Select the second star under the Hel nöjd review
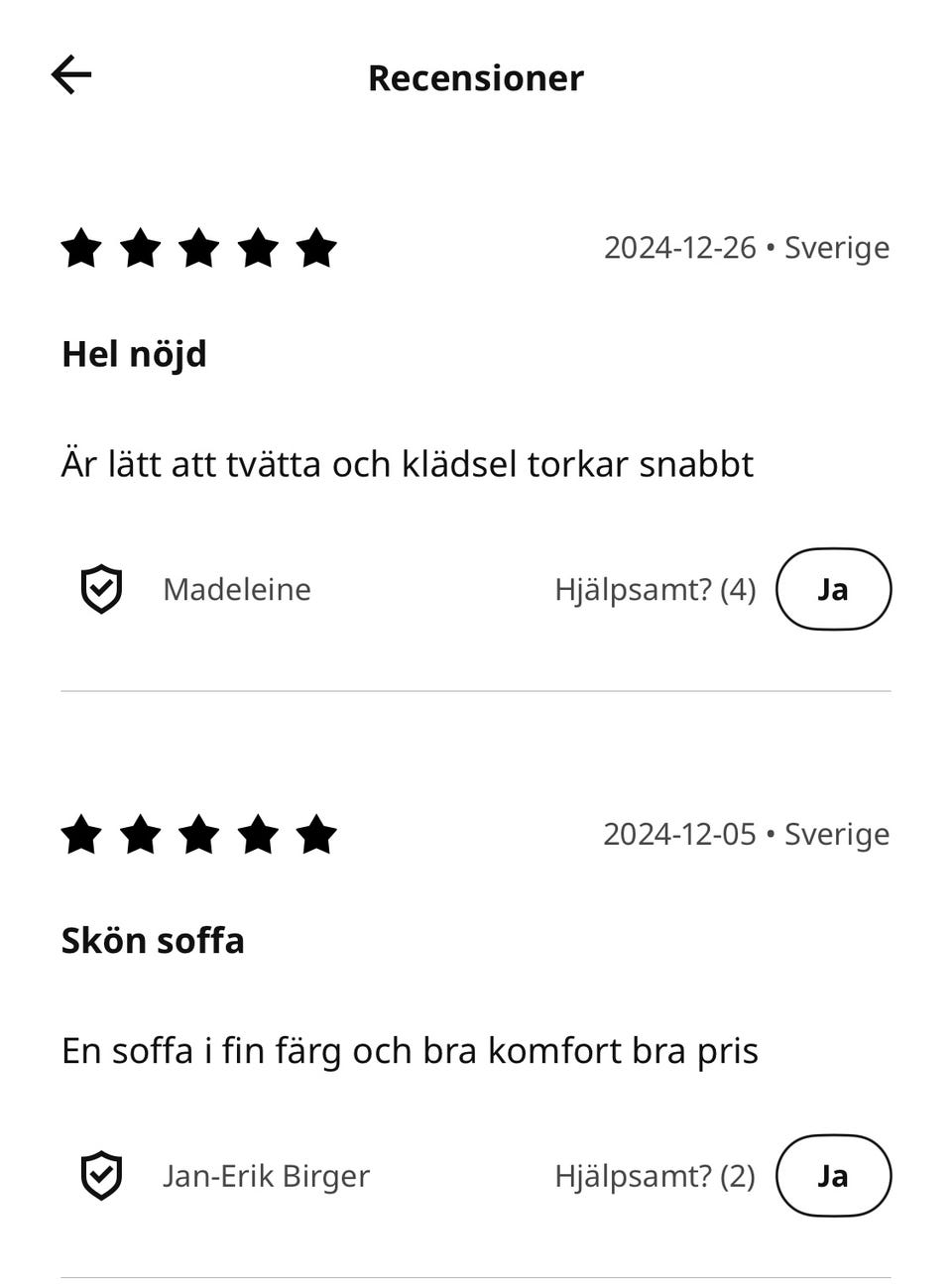This screenshot has width=952, height=1284. coord(140,249)
